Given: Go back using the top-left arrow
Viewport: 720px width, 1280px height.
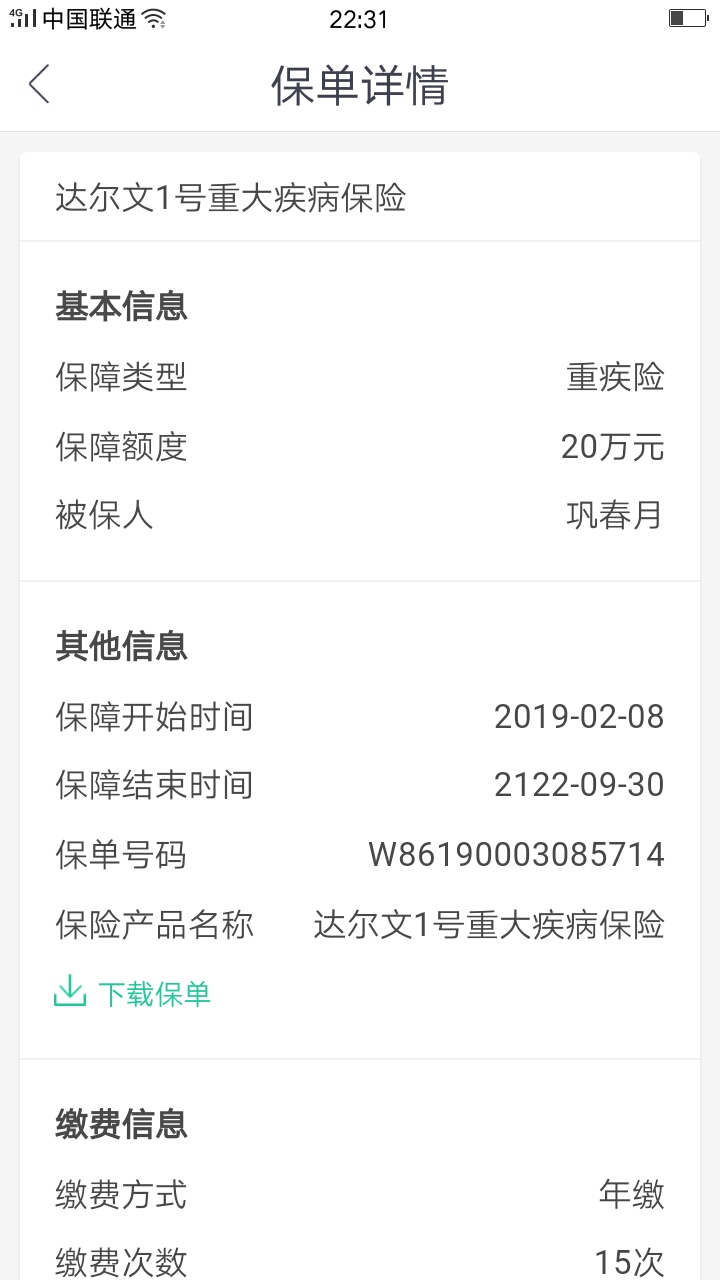Looking at the screenshot, I should coord(39,85).
